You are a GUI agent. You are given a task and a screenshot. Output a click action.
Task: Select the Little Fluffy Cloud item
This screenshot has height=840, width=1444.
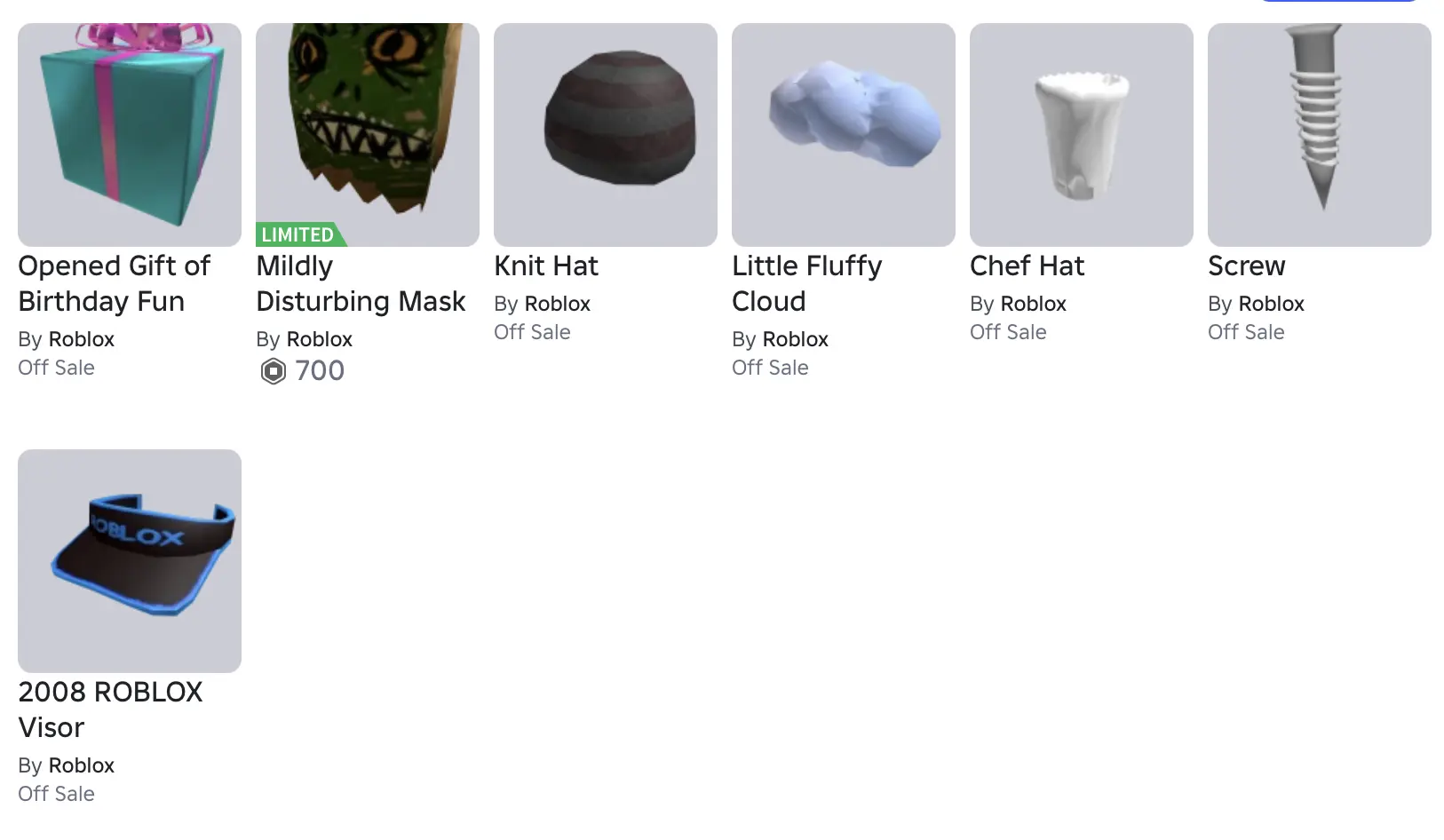843,135
